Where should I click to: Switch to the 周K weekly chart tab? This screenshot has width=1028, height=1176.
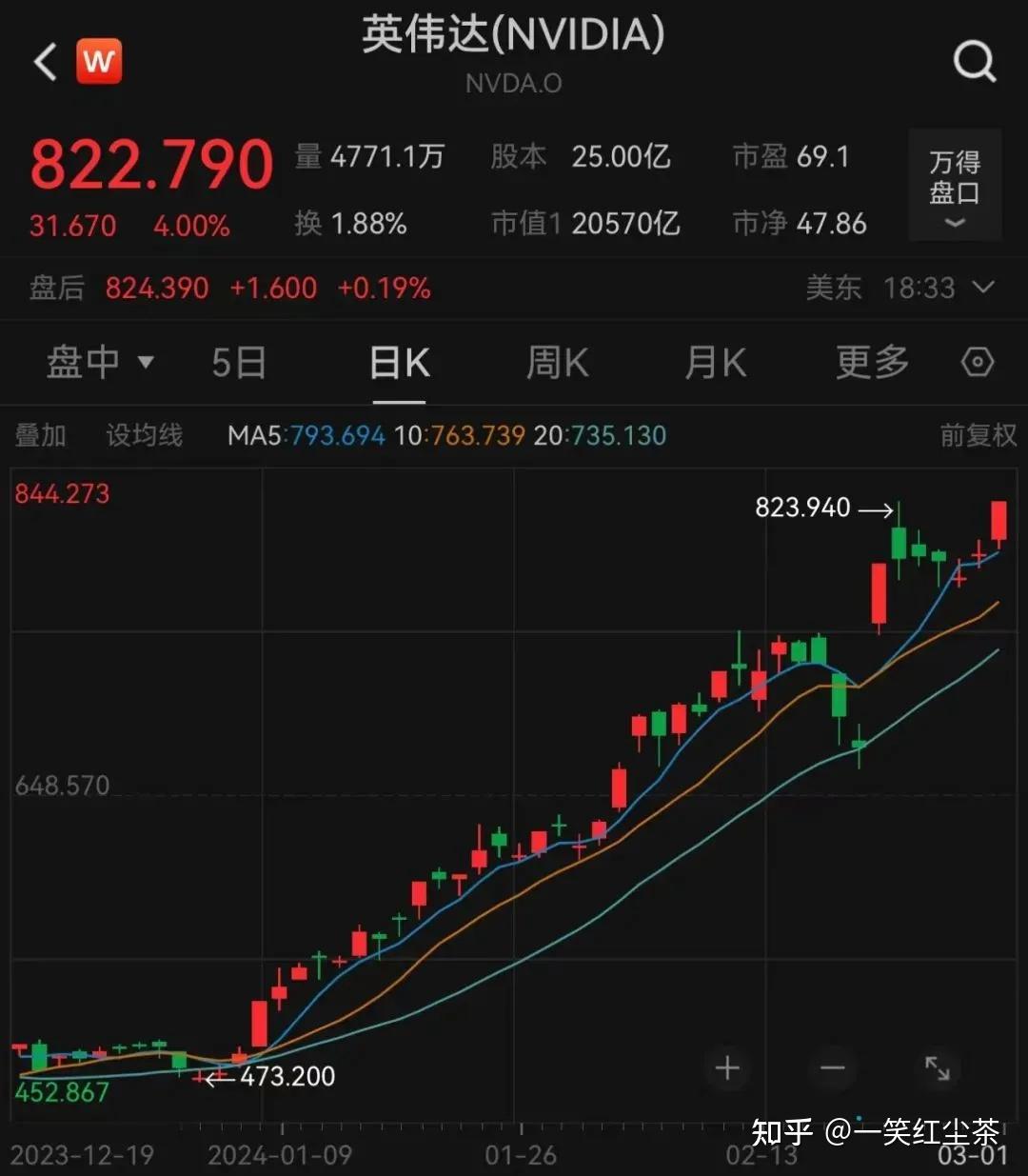(x=557, y=363)
